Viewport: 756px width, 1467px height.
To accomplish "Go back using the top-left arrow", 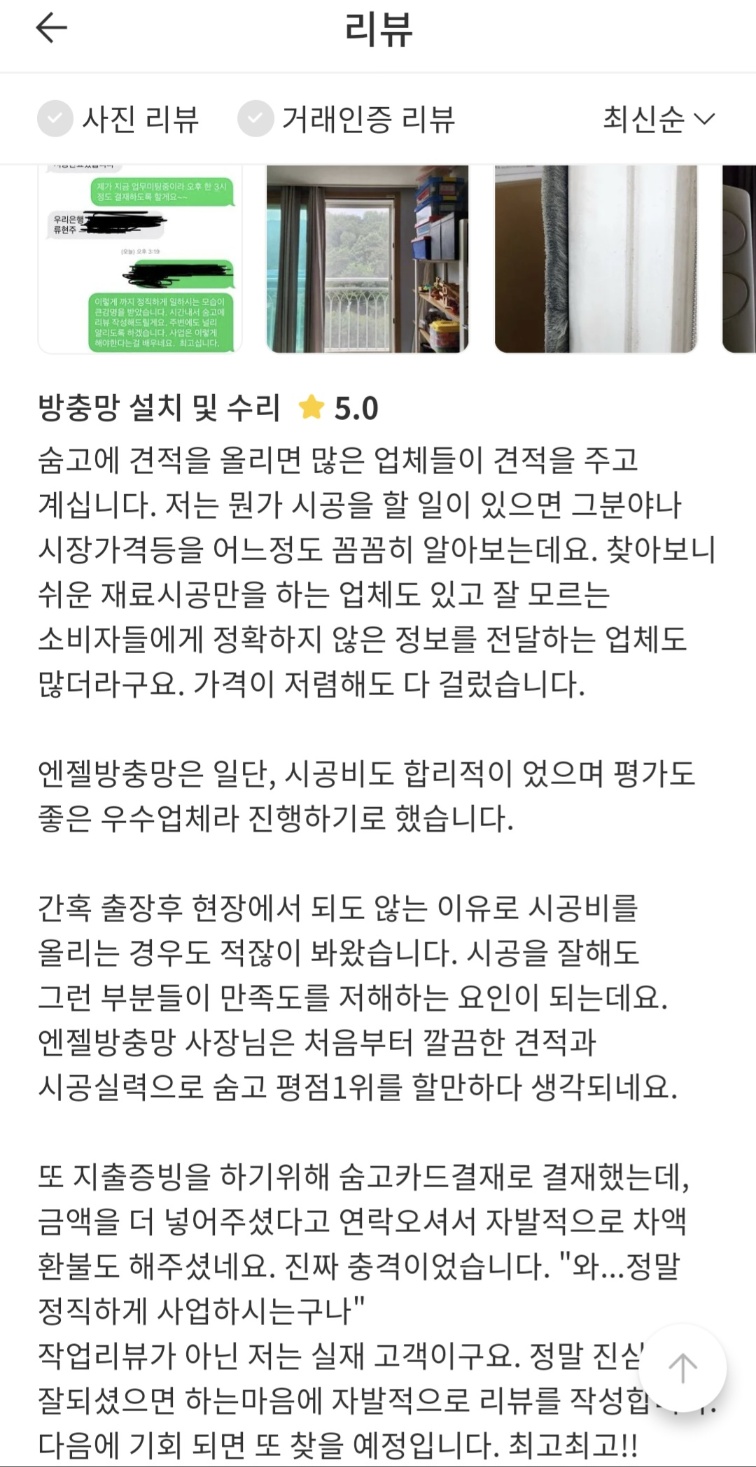I will click(x=50, y=28).
